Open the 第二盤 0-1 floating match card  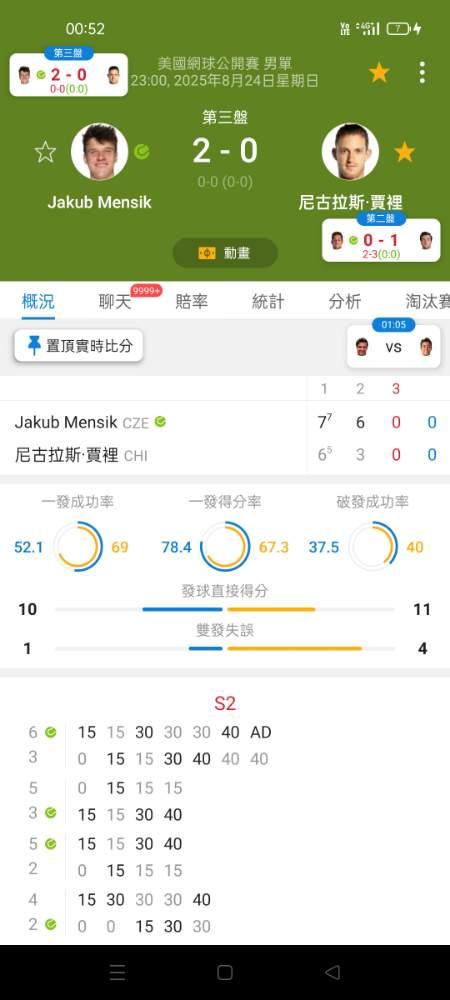point(381,237)
